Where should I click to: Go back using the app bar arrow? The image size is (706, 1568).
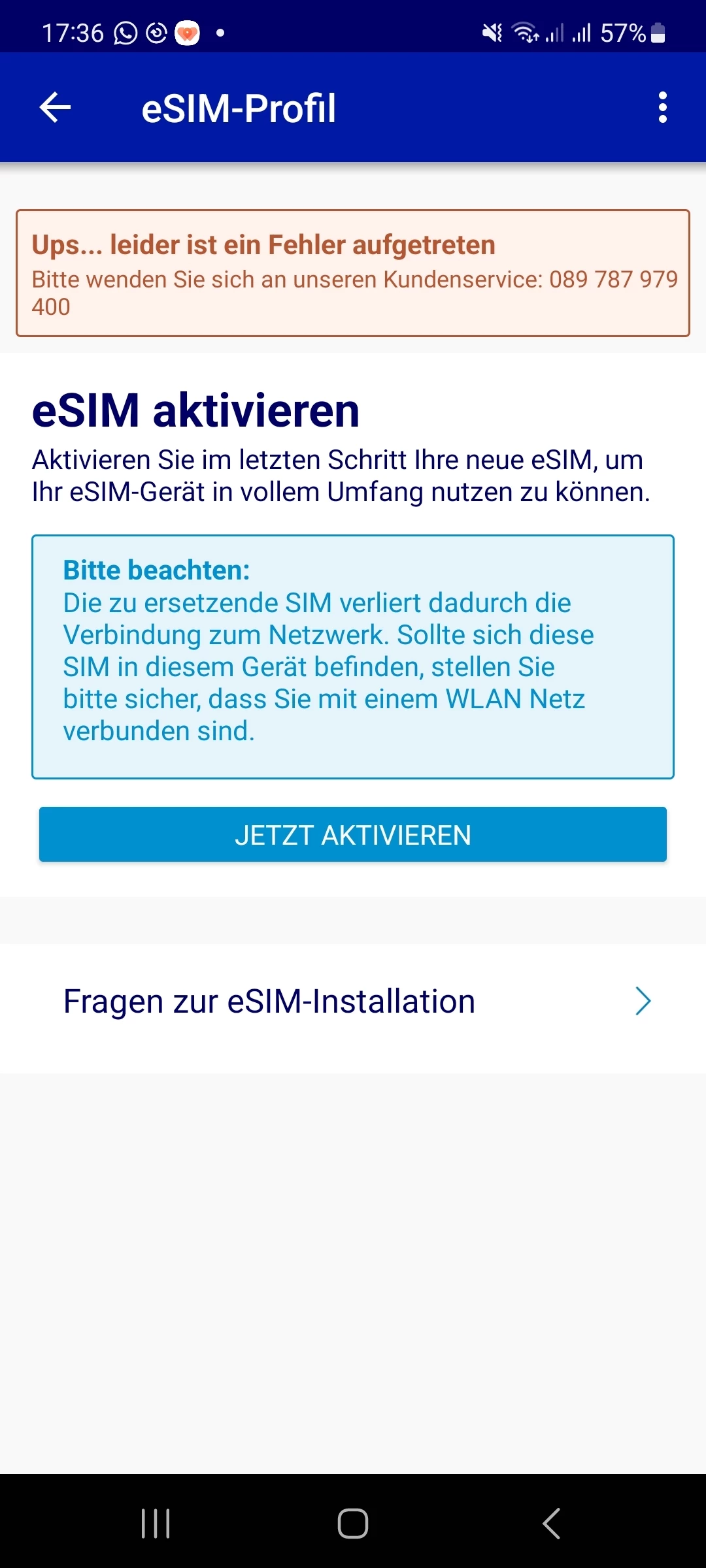[55, 107]
